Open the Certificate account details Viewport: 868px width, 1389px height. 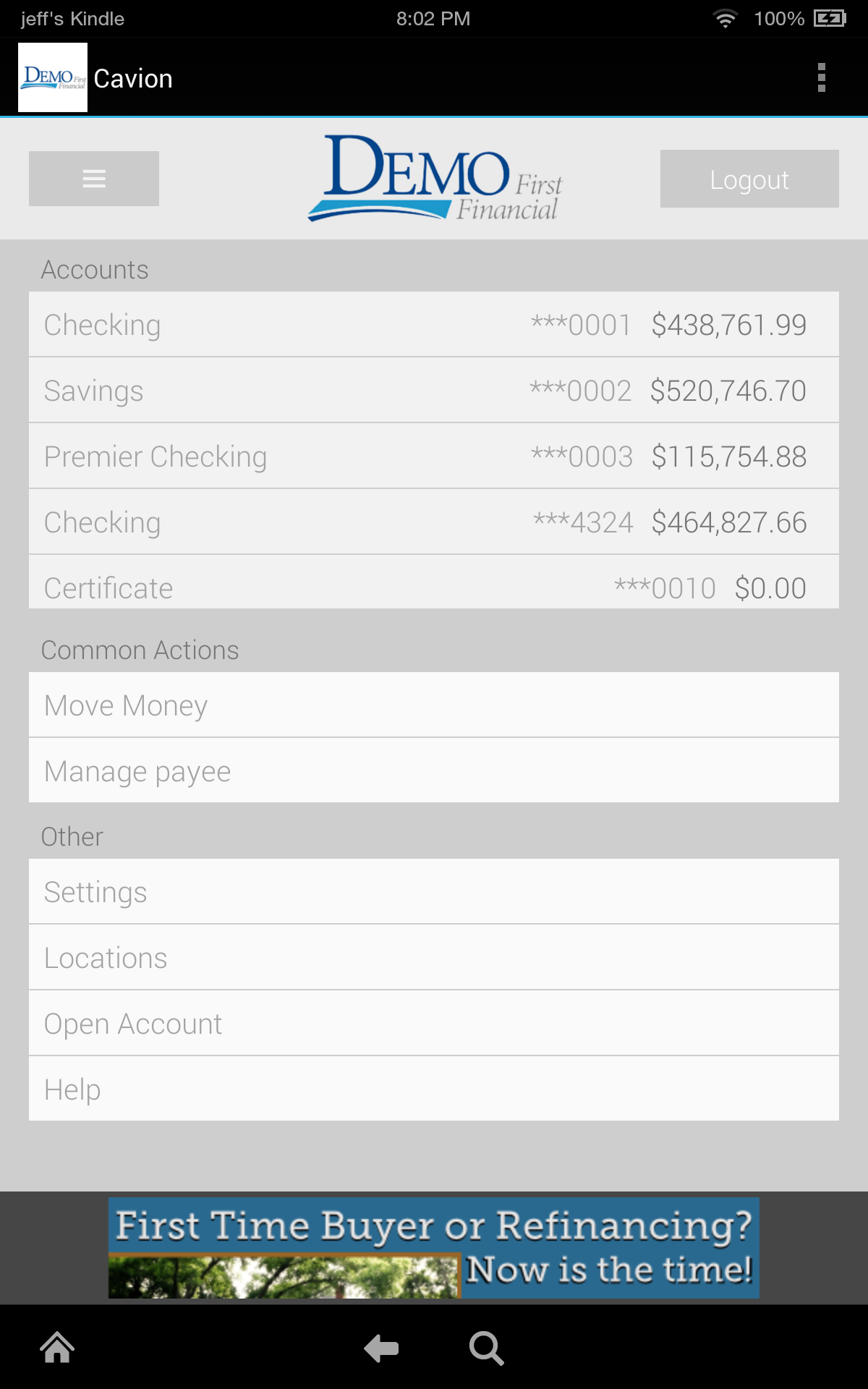tap(434, 587)
